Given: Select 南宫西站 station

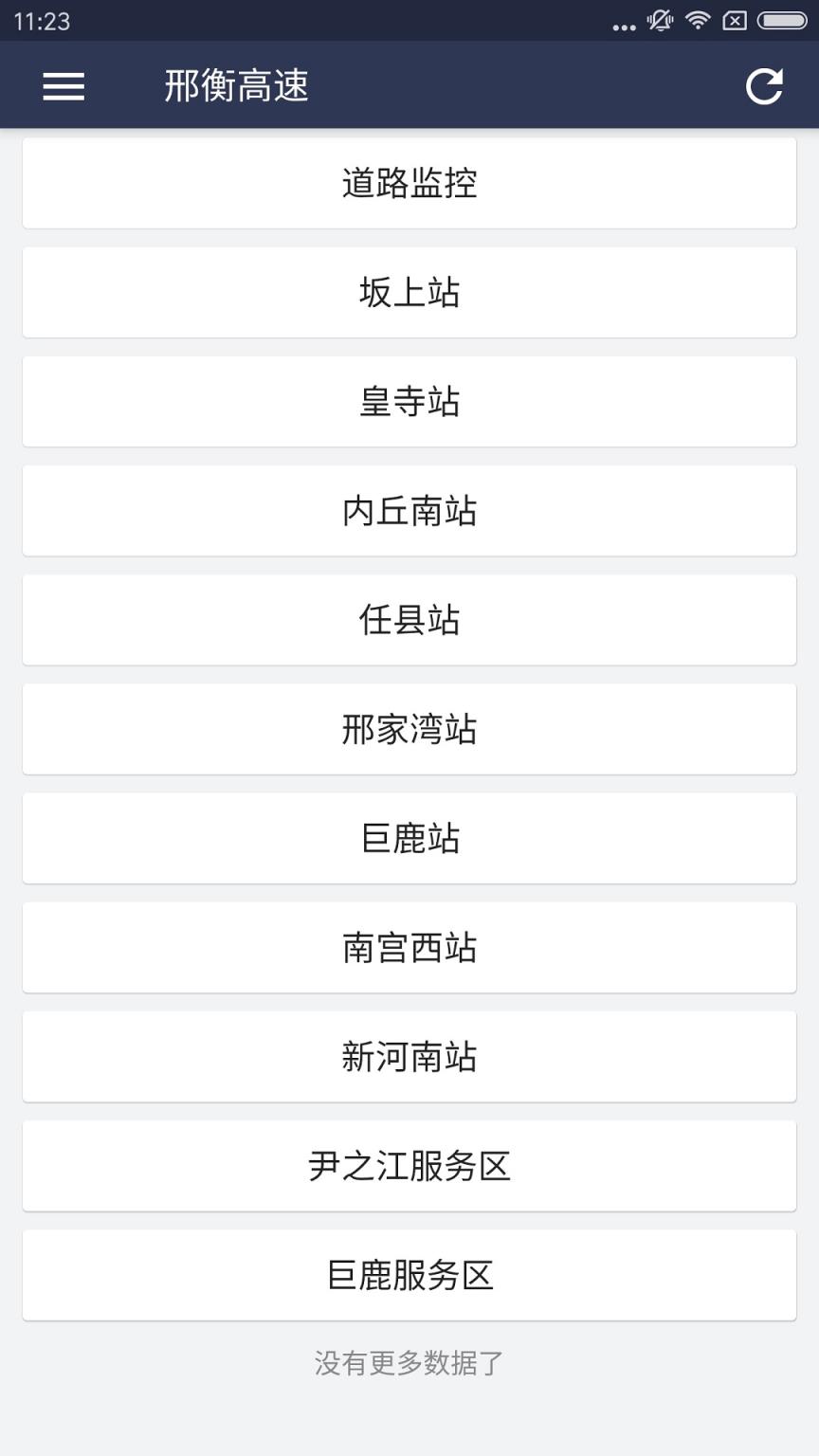Looking at the screenshot, I should point(409,947).
